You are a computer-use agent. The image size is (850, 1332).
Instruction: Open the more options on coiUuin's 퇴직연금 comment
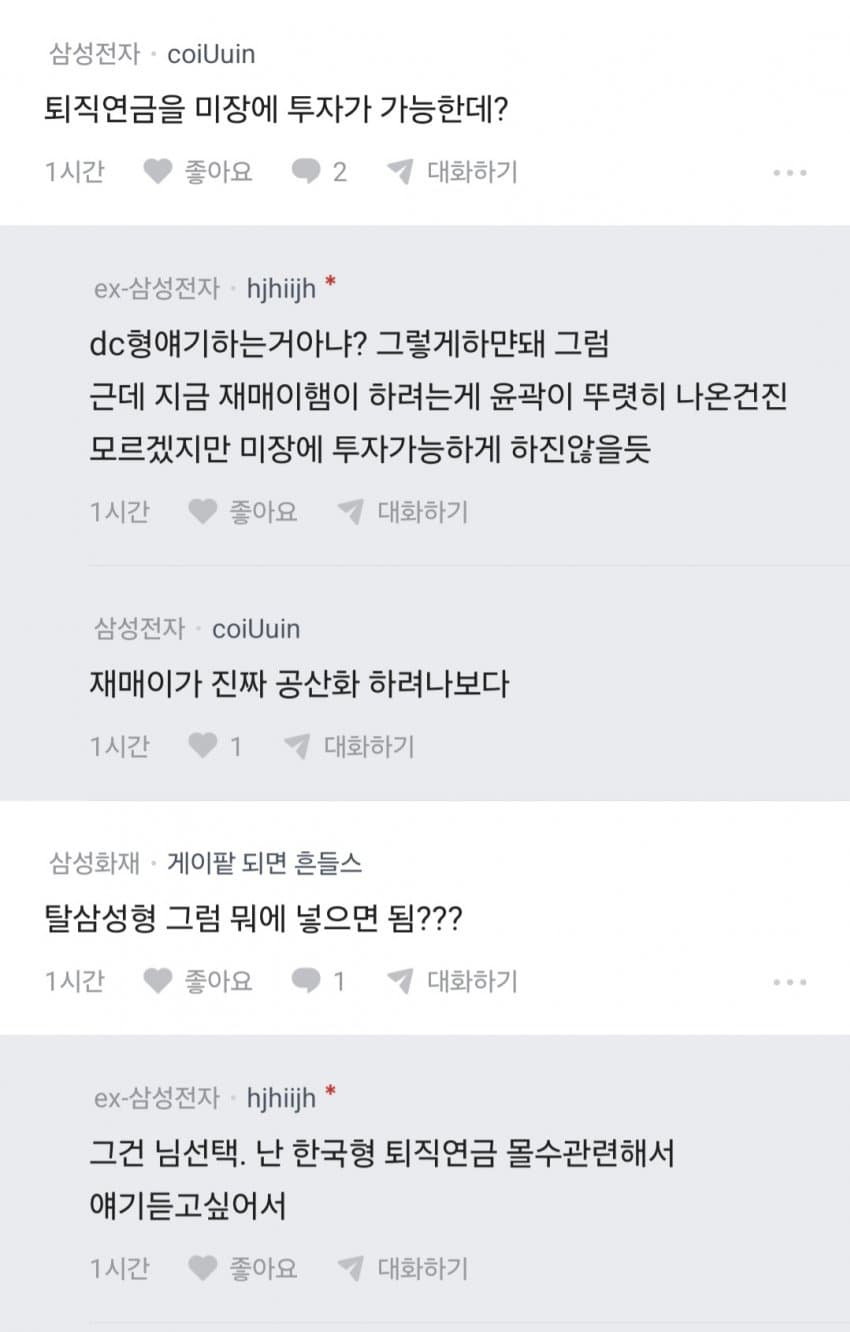(x=789, y=173)
